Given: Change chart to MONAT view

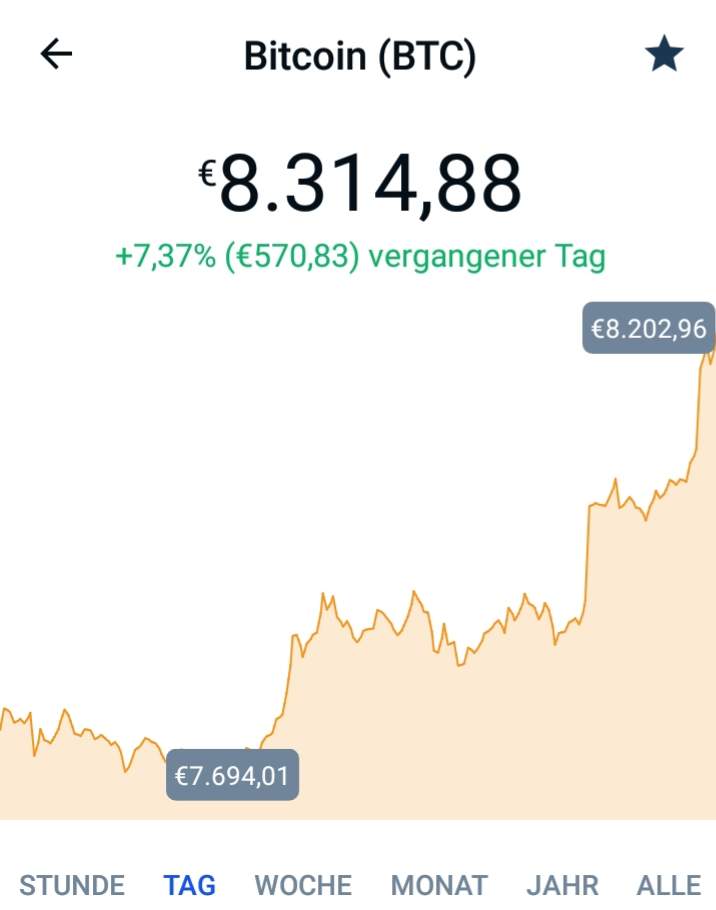Looking at the screenshot, I should [439, 885].
